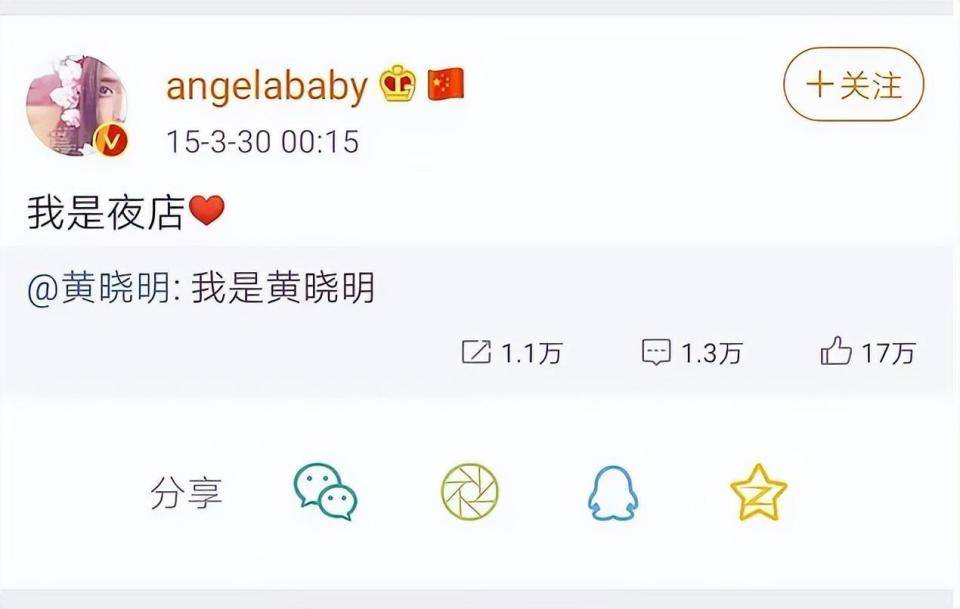The height and width of the screenshot is (609, 960).
Task: Open angelababy's profile avatar
Action: click(x=77, y=107)
